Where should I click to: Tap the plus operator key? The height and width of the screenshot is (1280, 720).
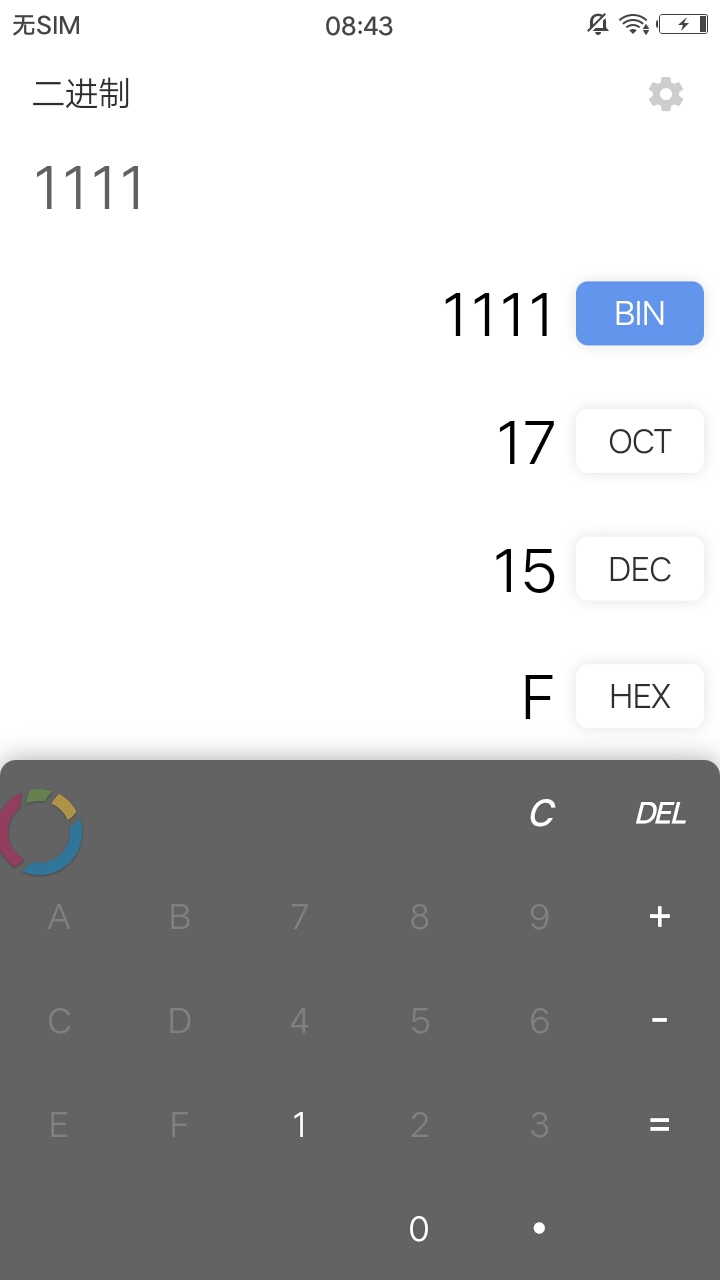(659, 916)
